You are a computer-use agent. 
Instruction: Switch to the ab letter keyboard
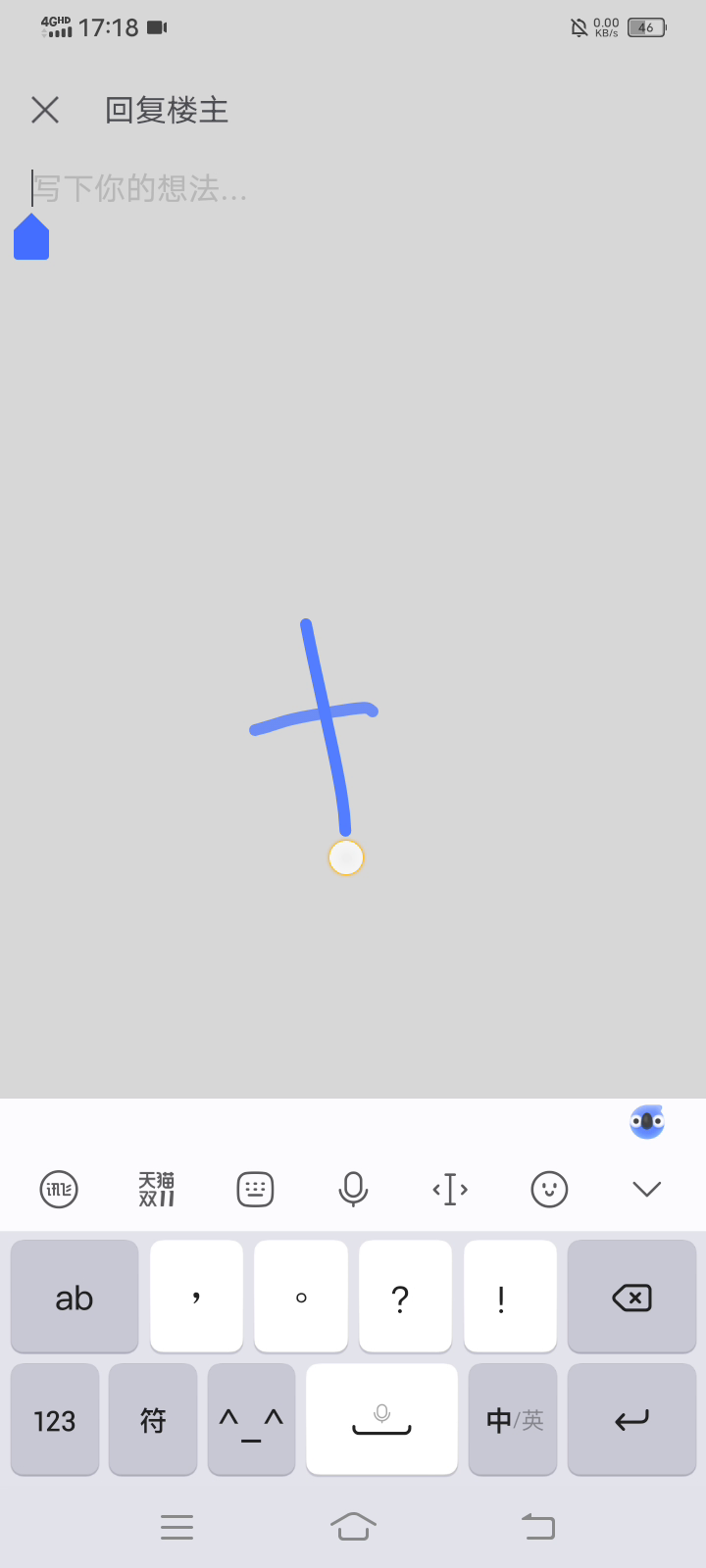pos(75,1298)
